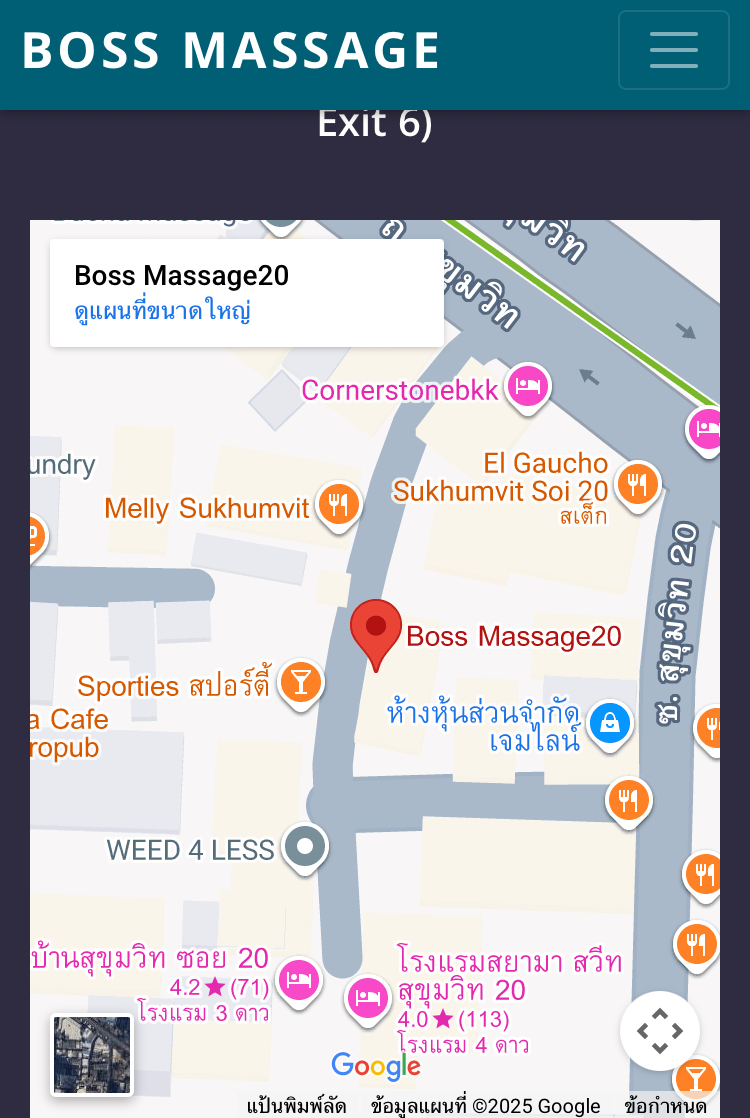
Task: Tap the map camera controls button
Action: click(x=659, y=1030)
